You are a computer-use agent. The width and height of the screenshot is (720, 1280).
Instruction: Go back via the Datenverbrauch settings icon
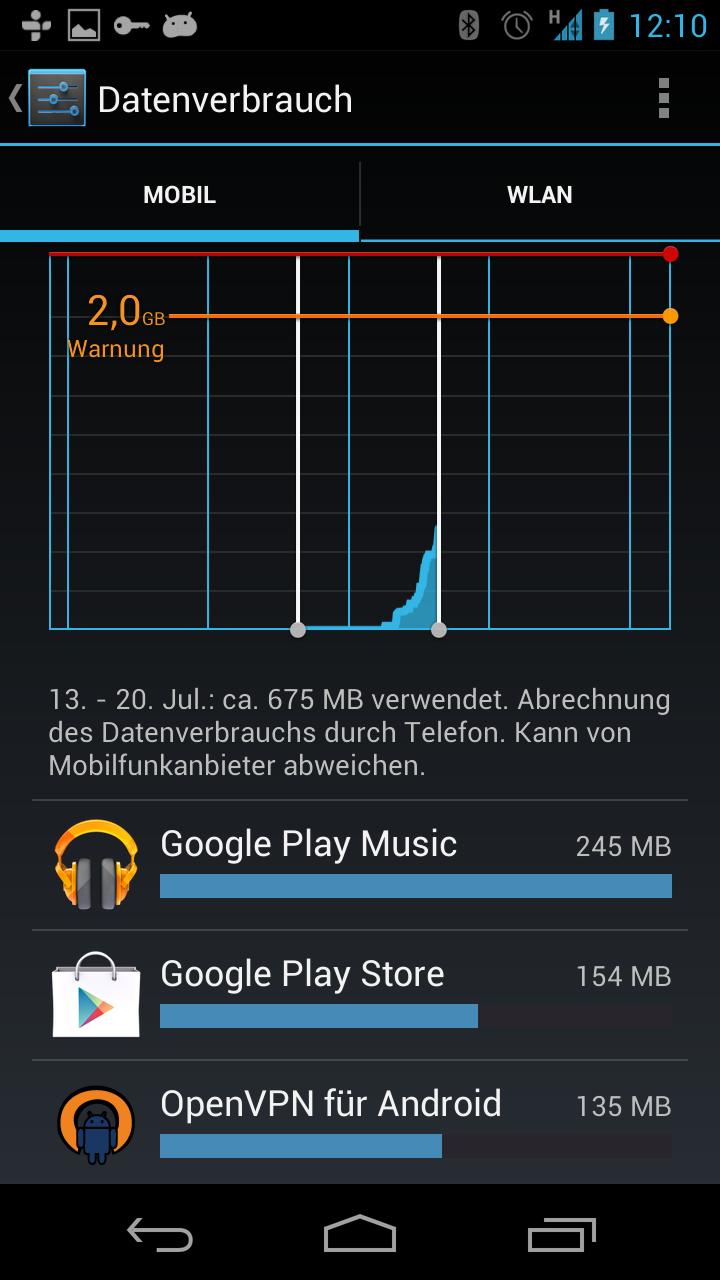[x=55, y=98]
